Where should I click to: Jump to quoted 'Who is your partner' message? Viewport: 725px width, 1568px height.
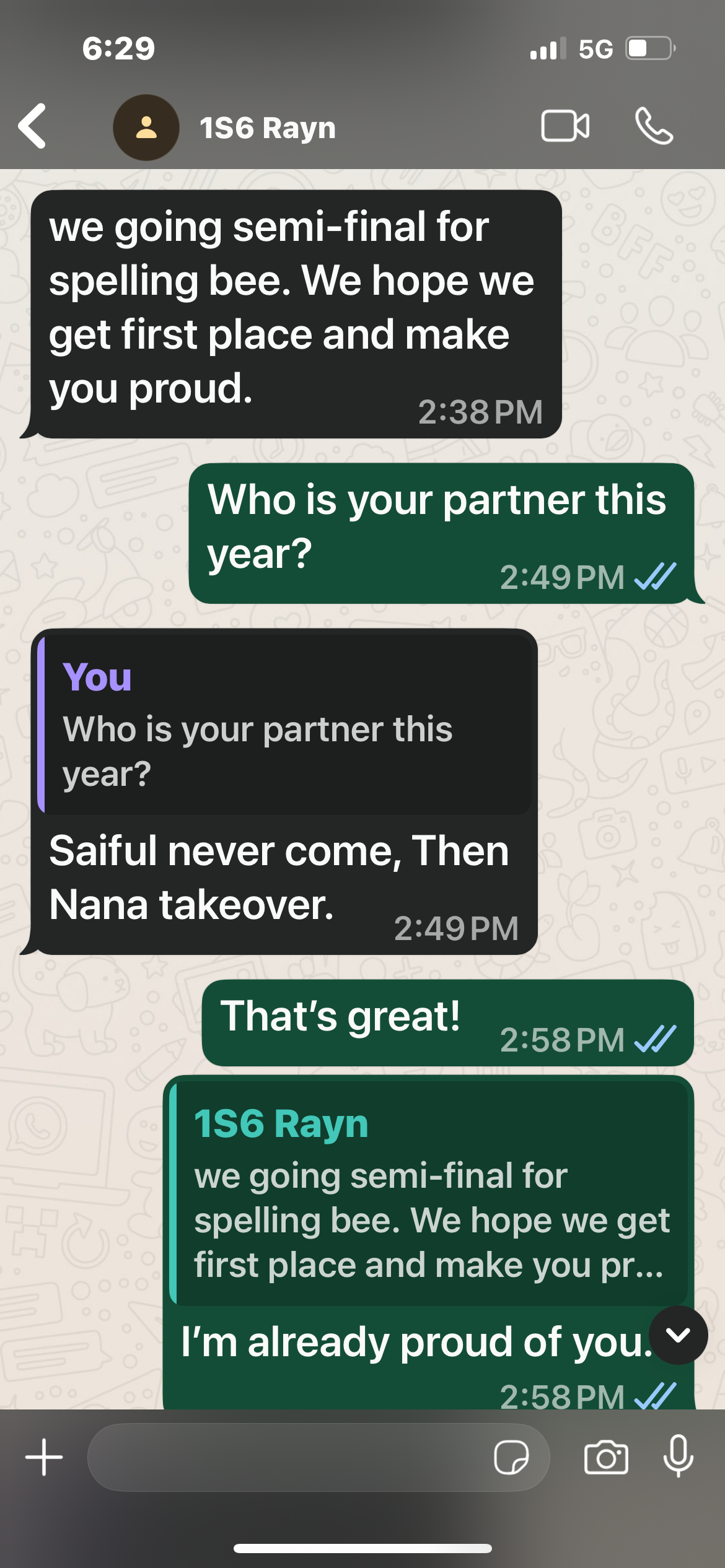pyautogui.click(x=285, y=725)
